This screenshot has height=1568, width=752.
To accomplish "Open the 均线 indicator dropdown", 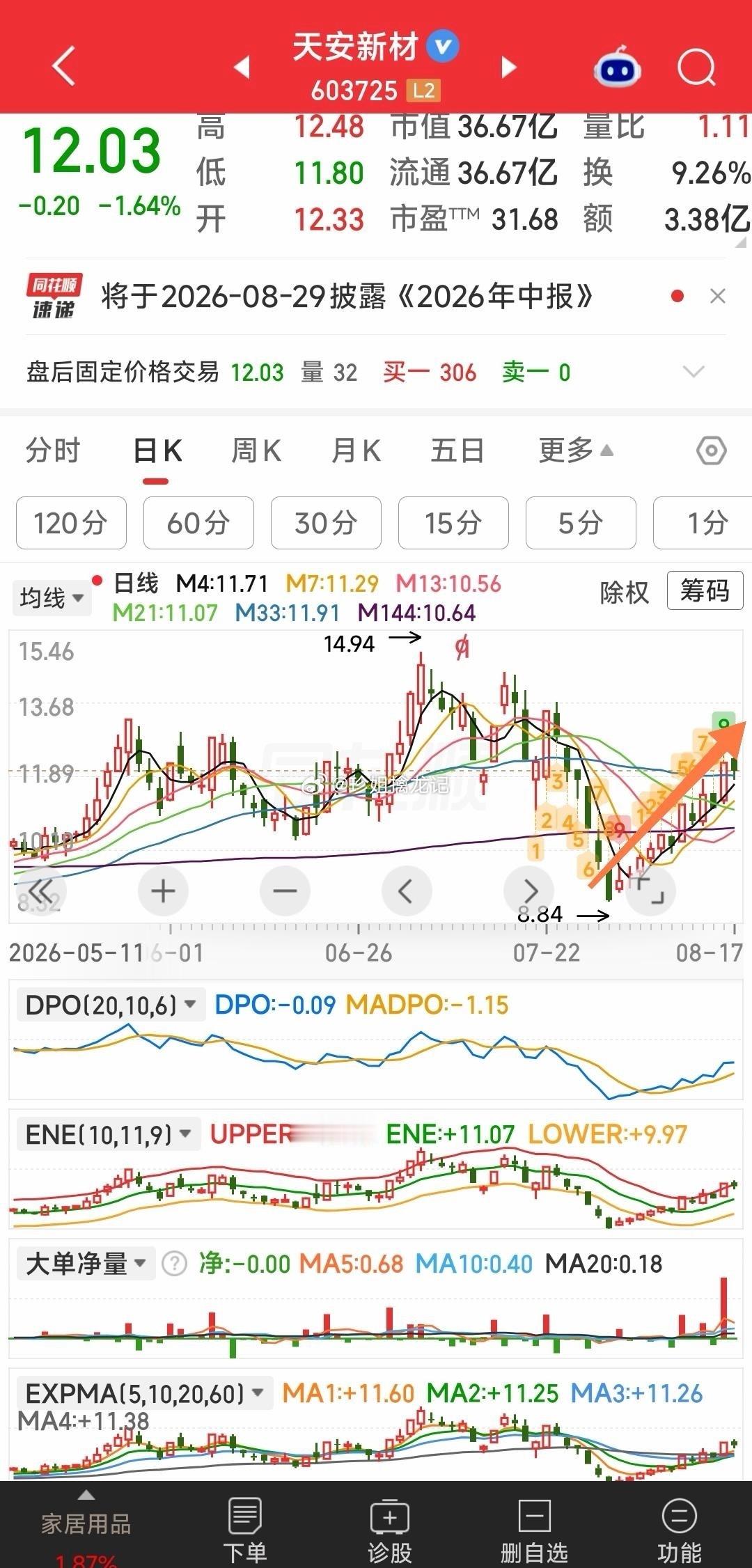I will coord(52,597).
